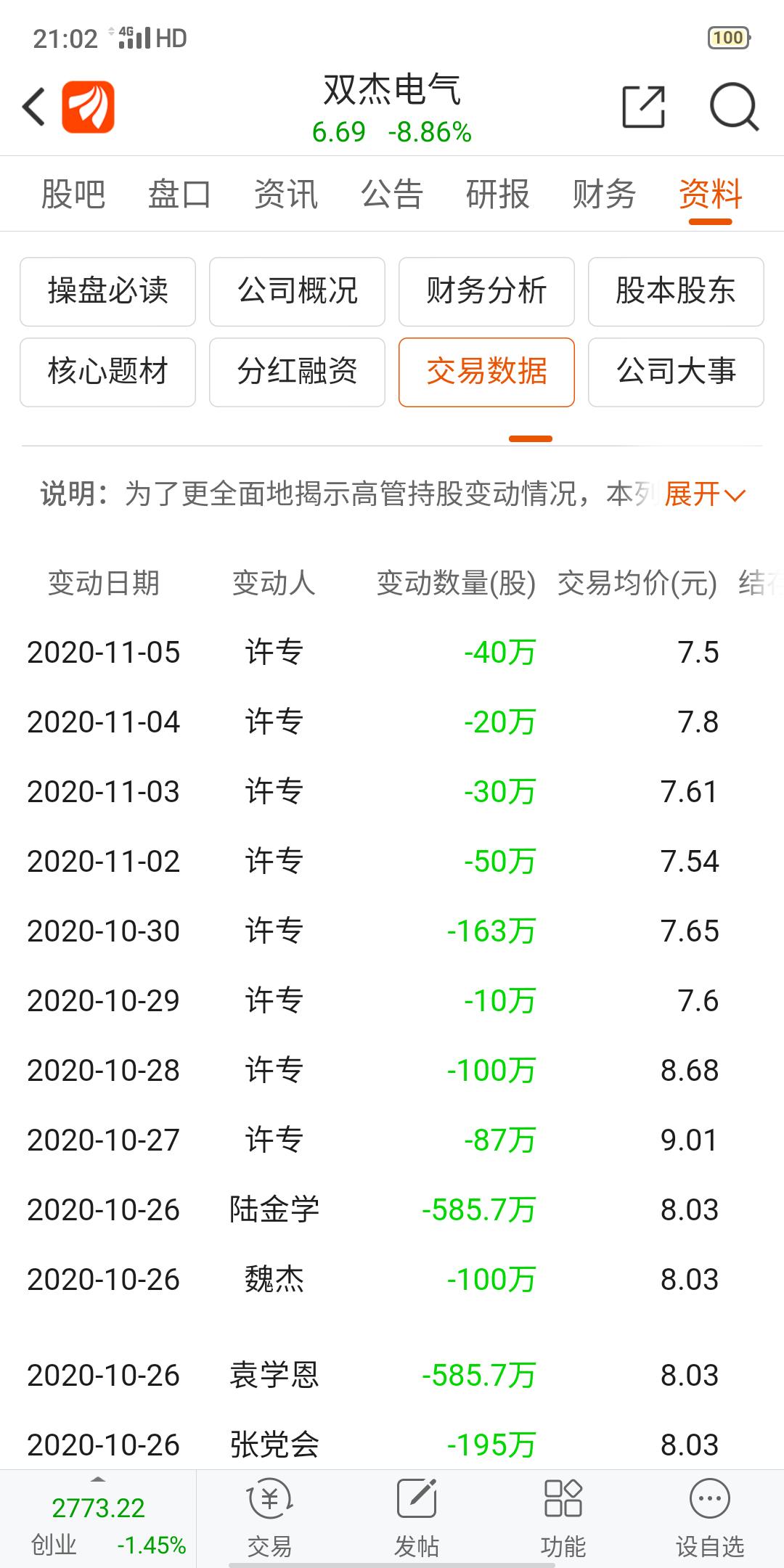Go back using the top-left arrow

point(34,107)
